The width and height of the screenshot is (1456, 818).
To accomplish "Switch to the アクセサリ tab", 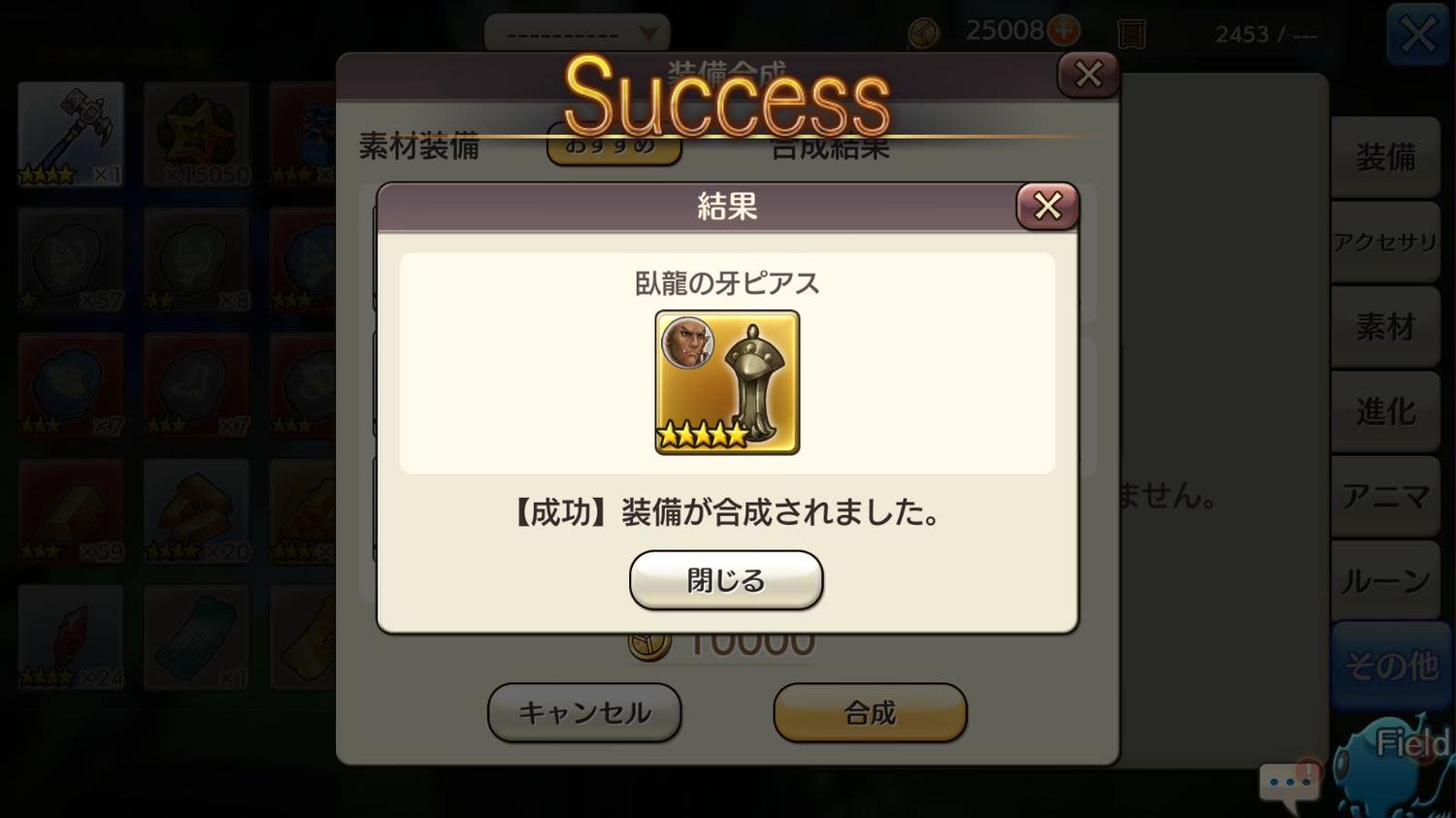I will point(1385,243).
